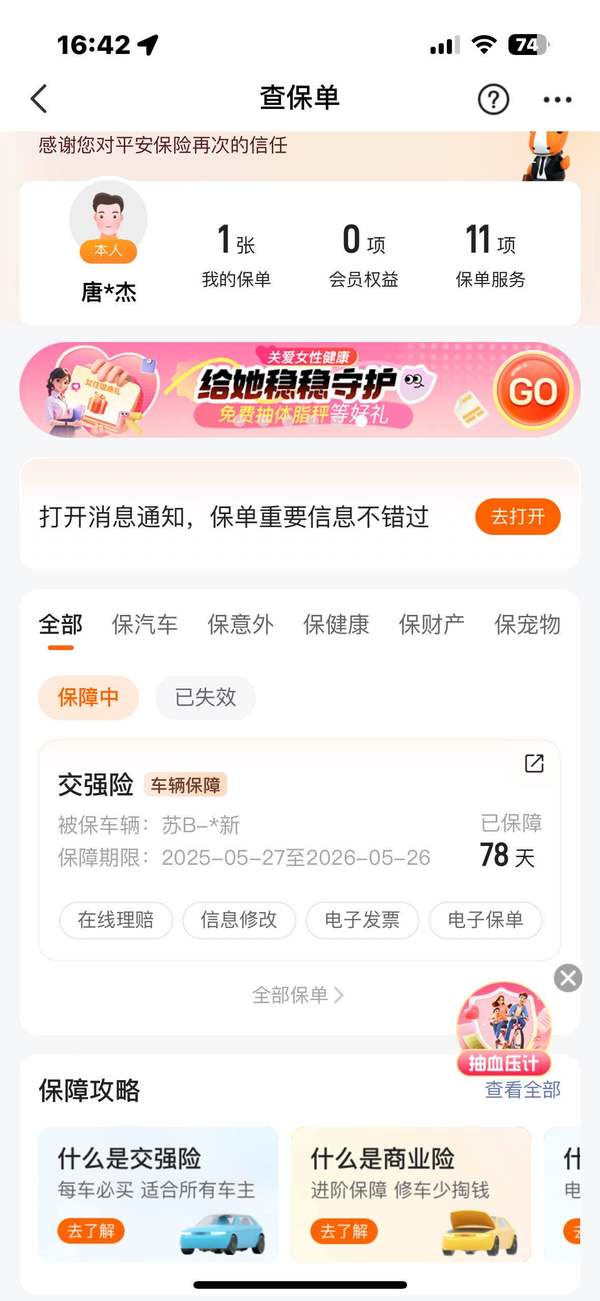The width and height of the screenshot is (600, 1301).
Task: Get the 电子发票 for this policy
Action: 362,920
